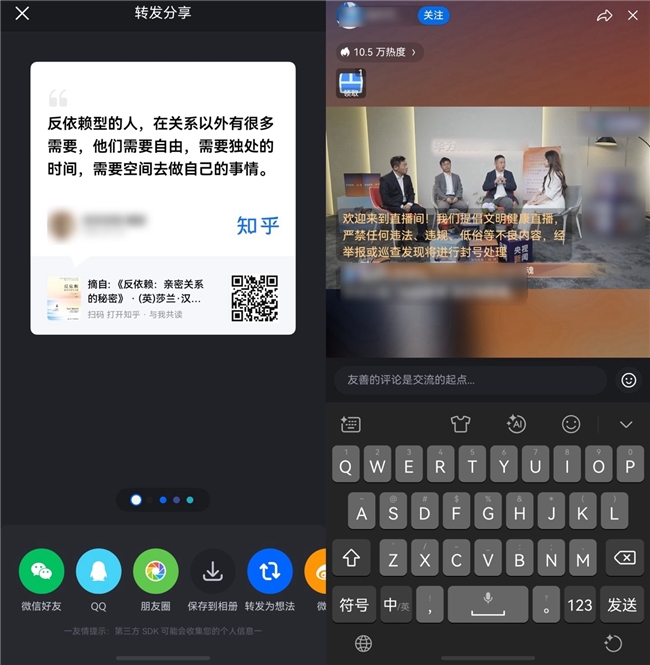
Task: Share the live stream via arrow icon
Action: tap(604, 16)
